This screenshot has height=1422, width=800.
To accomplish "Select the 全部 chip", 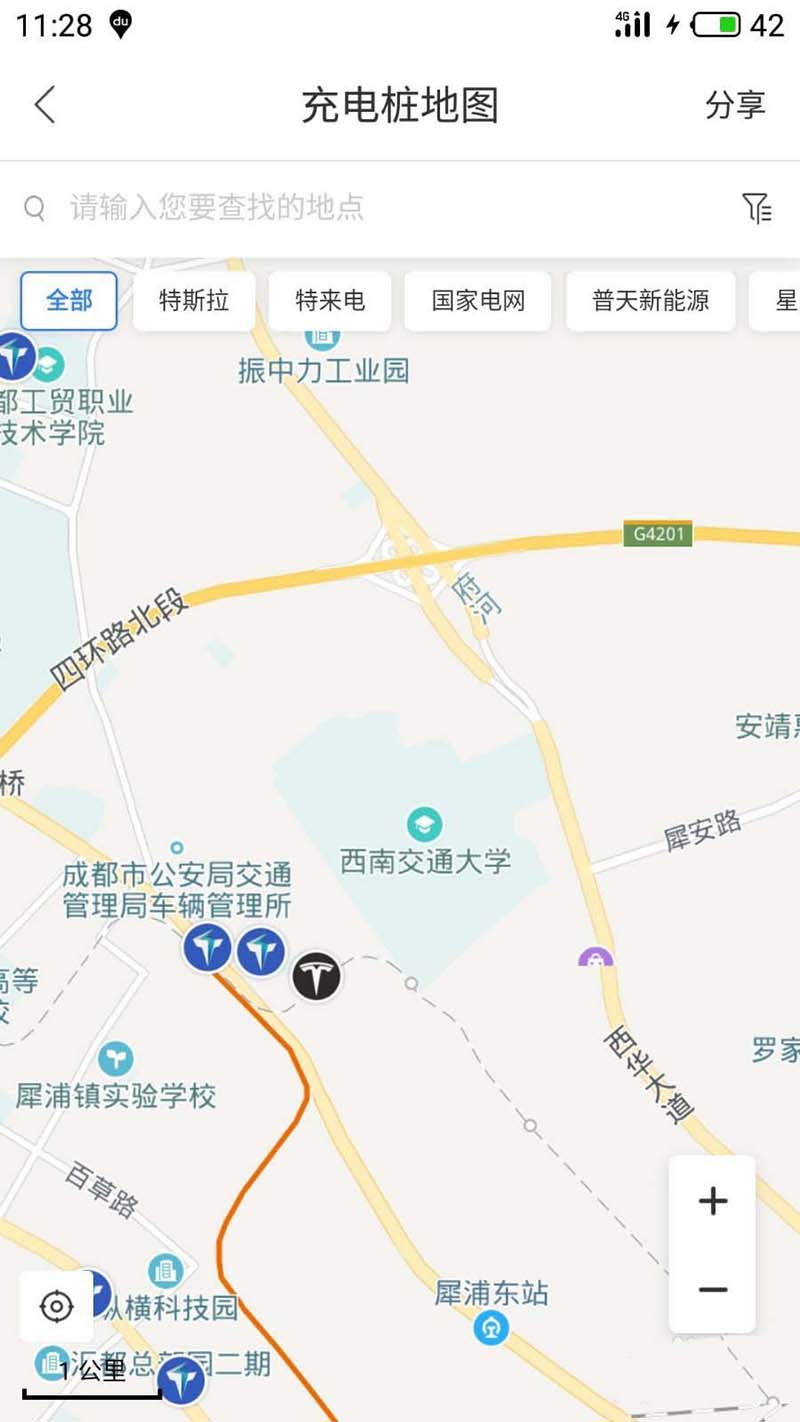I will point(69,300).
